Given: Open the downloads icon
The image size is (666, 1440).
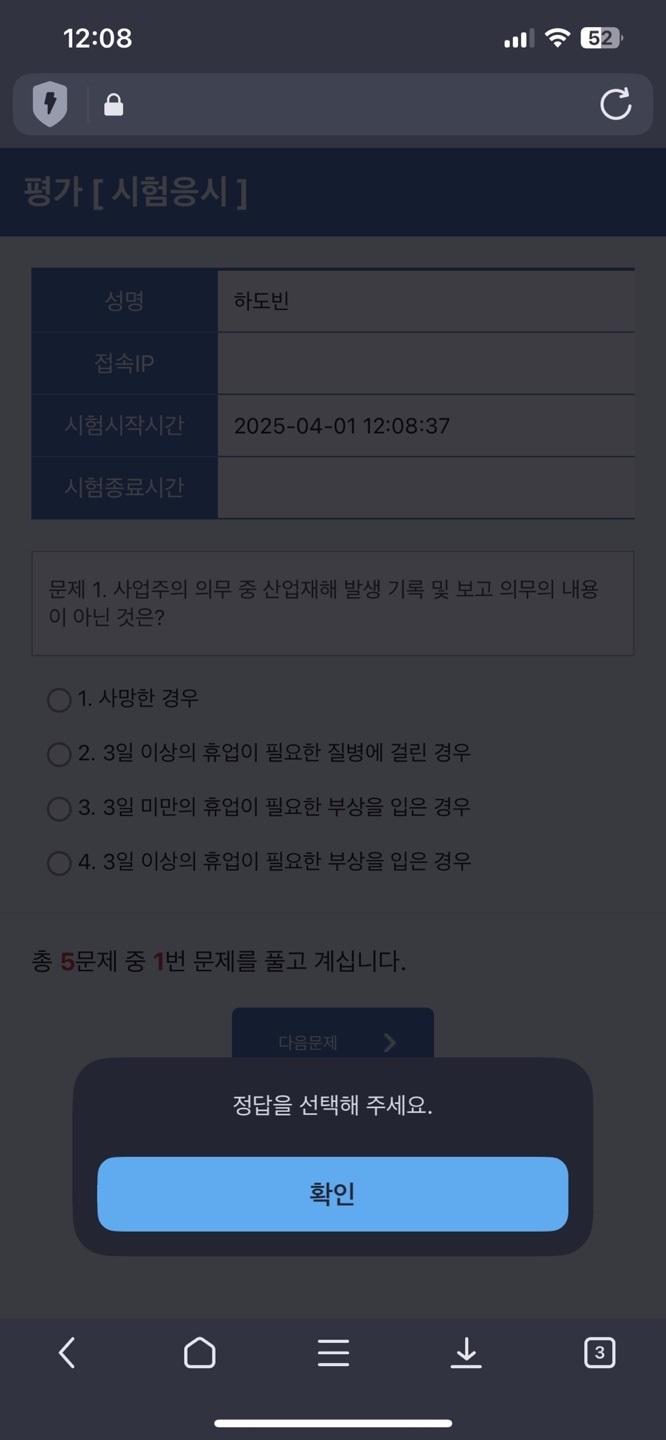Looking at the screenshot, I should pyautogui.click(x=466, y=1353).
